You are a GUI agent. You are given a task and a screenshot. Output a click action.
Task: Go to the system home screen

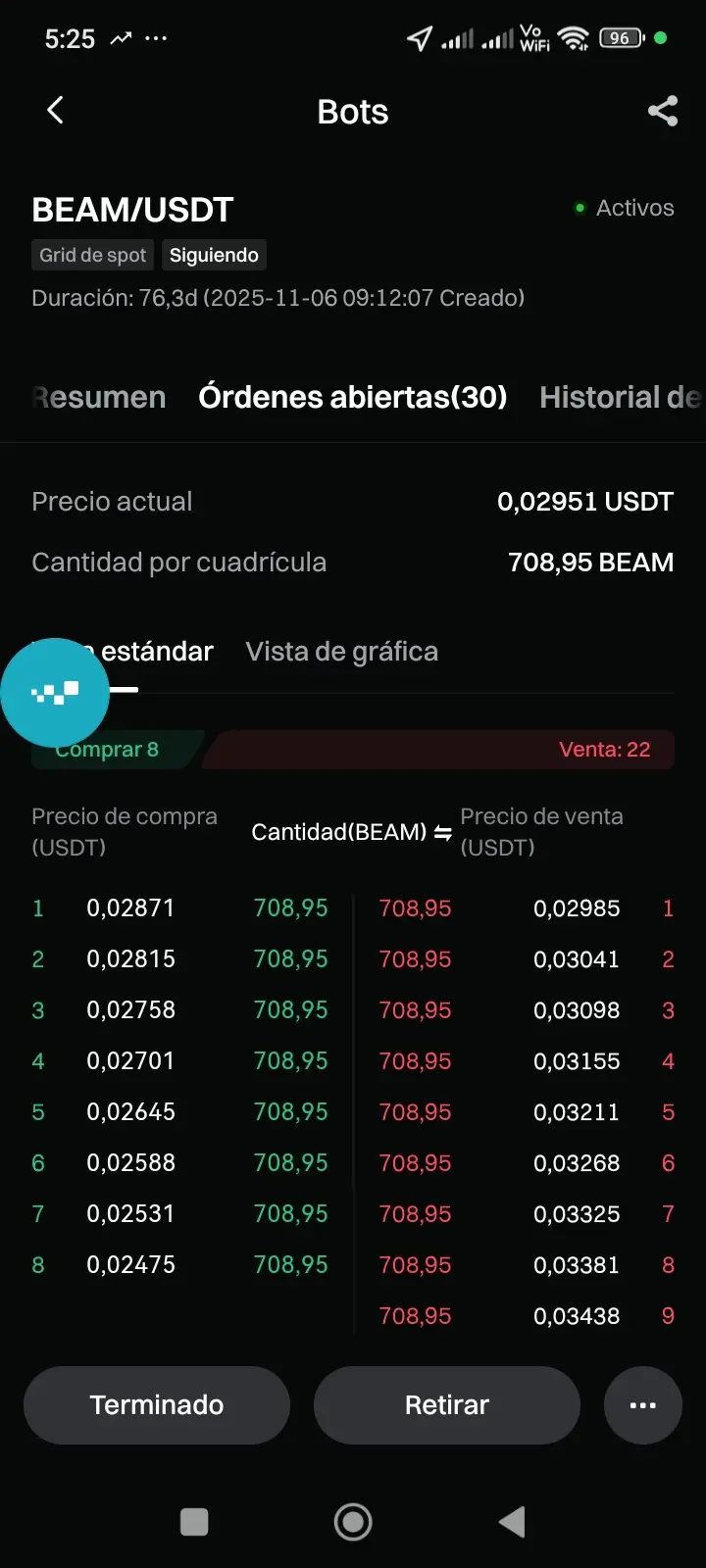point(353,1522)
